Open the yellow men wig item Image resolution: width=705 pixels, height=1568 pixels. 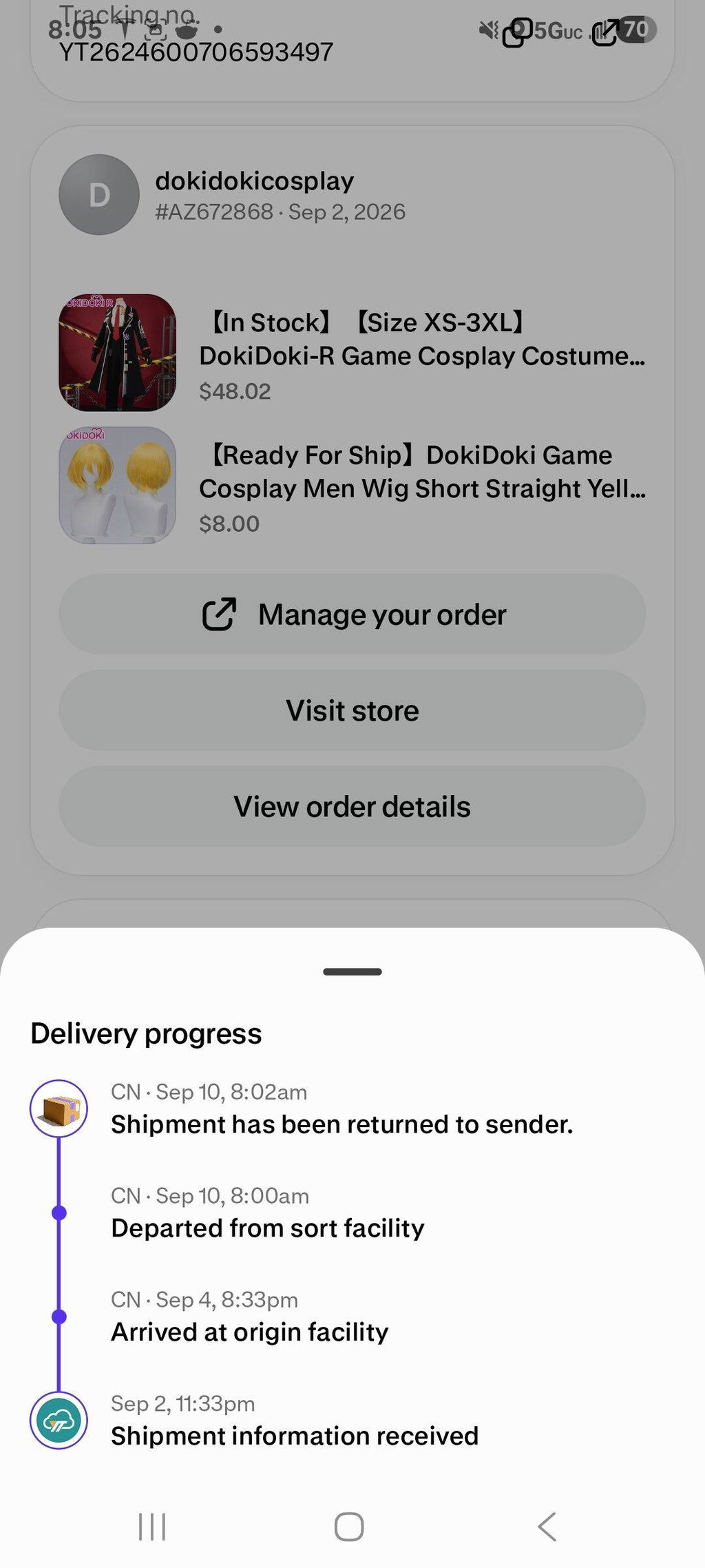[352, 485]
